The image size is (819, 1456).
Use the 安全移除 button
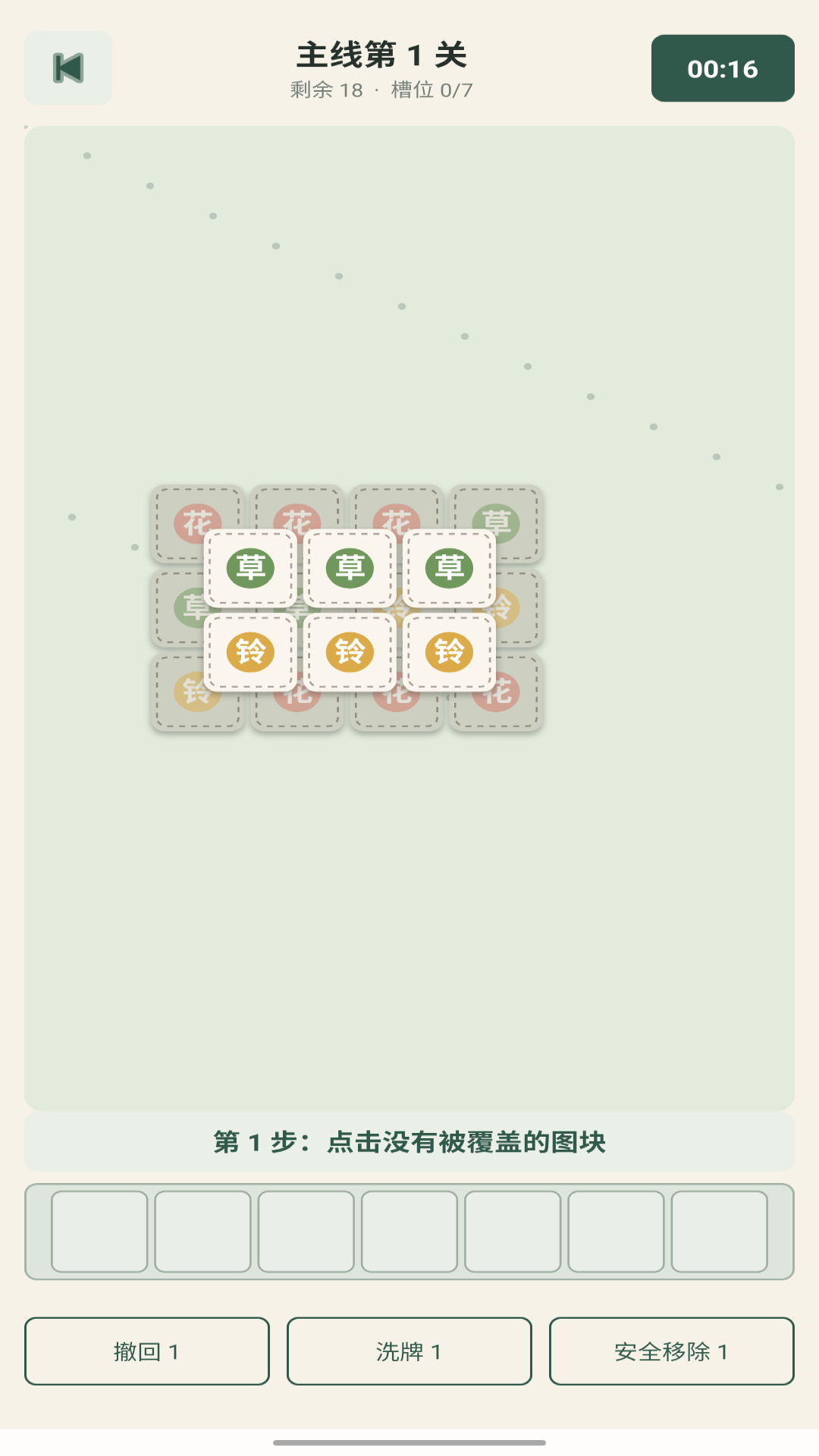click(x=672, y=1351)
